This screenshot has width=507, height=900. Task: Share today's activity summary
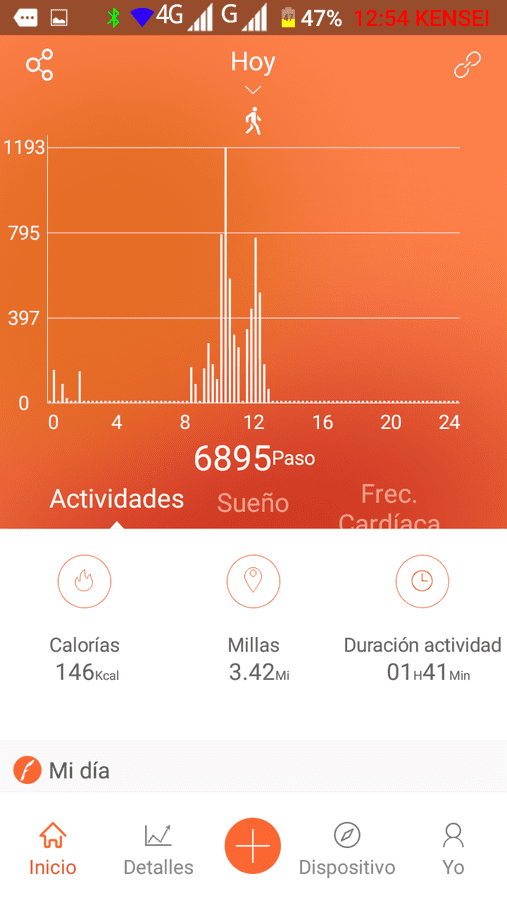pyautogui.click(x=40, y=64)
